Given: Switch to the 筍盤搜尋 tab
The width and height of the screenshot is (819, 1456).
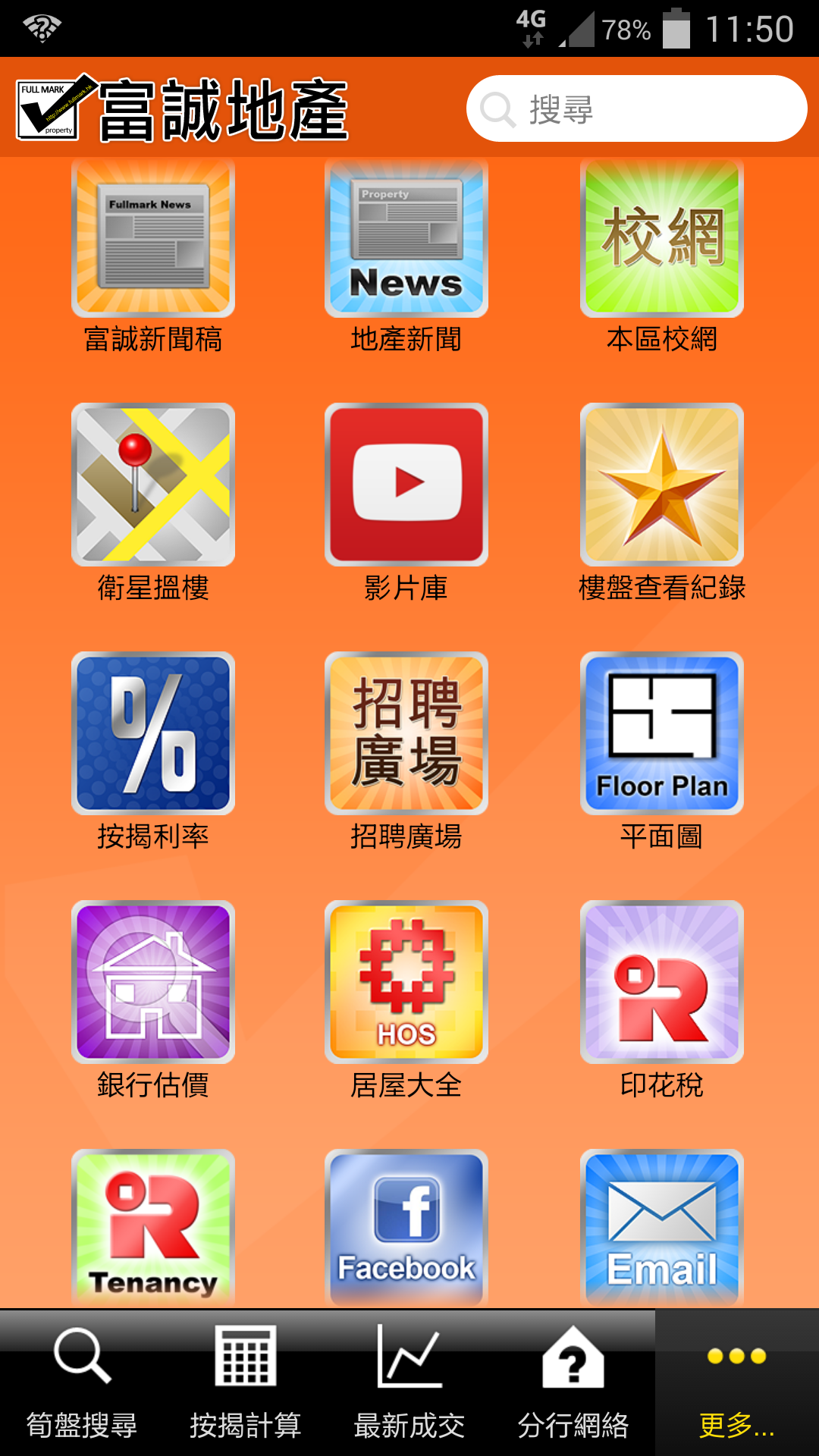Looking at the screenshot, I should point(82,1382).
